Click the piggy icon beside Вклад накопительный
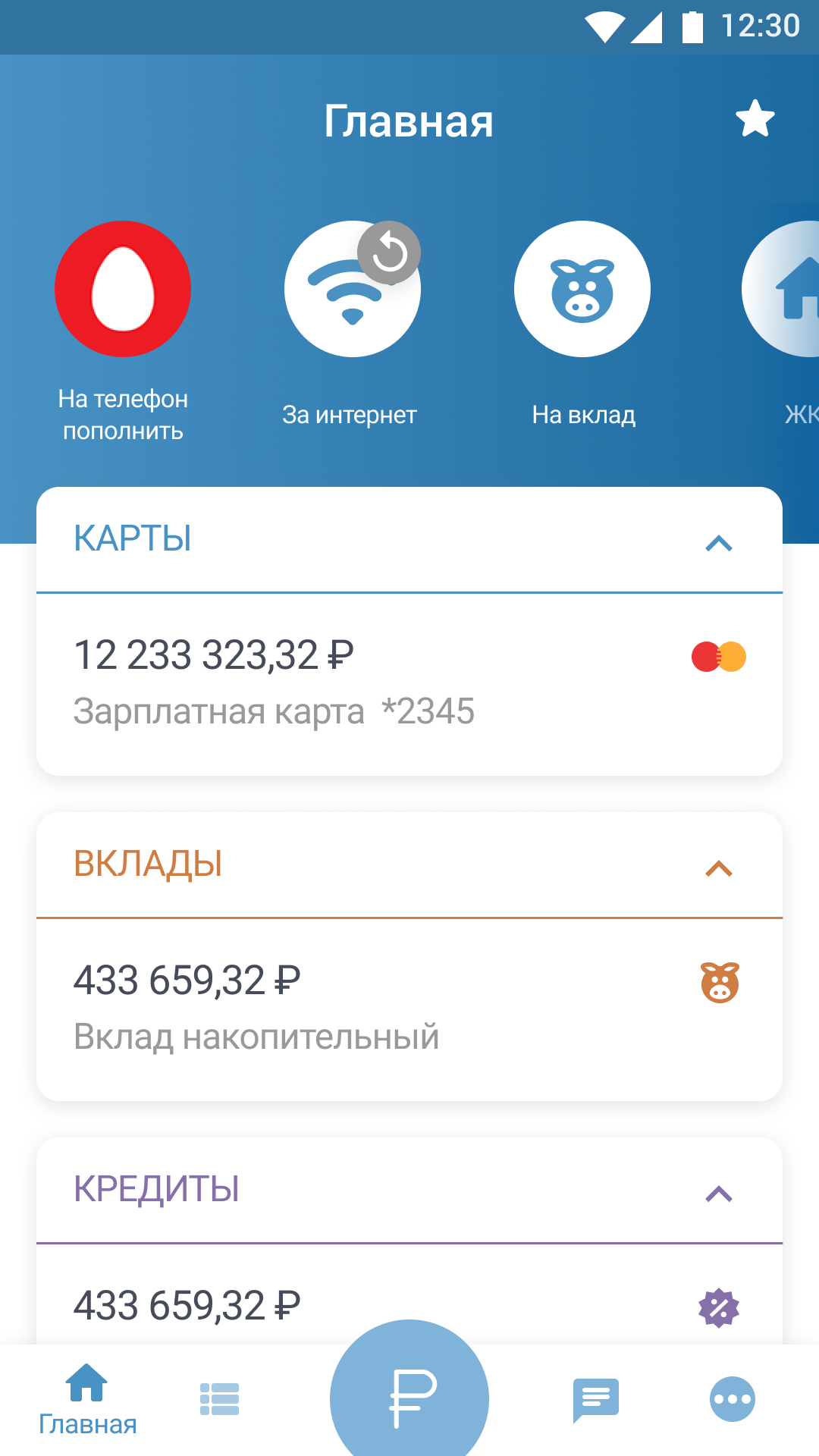Viewport: 819px width, 1456px height. click(x=719, y=981)
